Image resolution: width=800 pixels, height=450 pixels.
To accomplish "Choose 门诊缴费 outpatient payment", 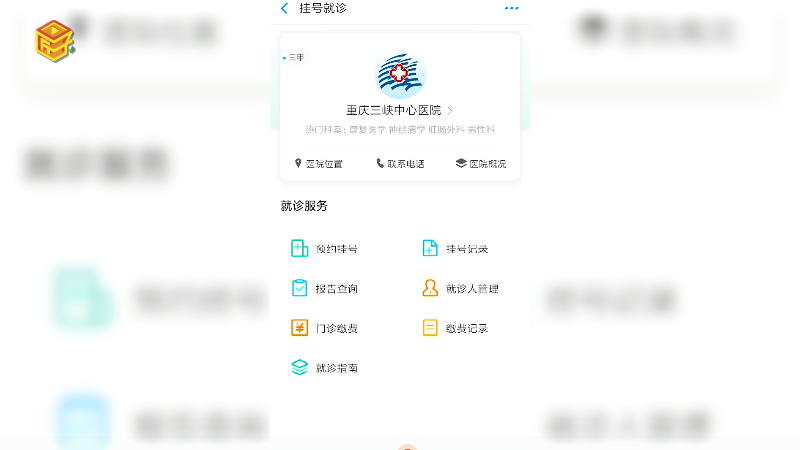I will click(325, 328).
